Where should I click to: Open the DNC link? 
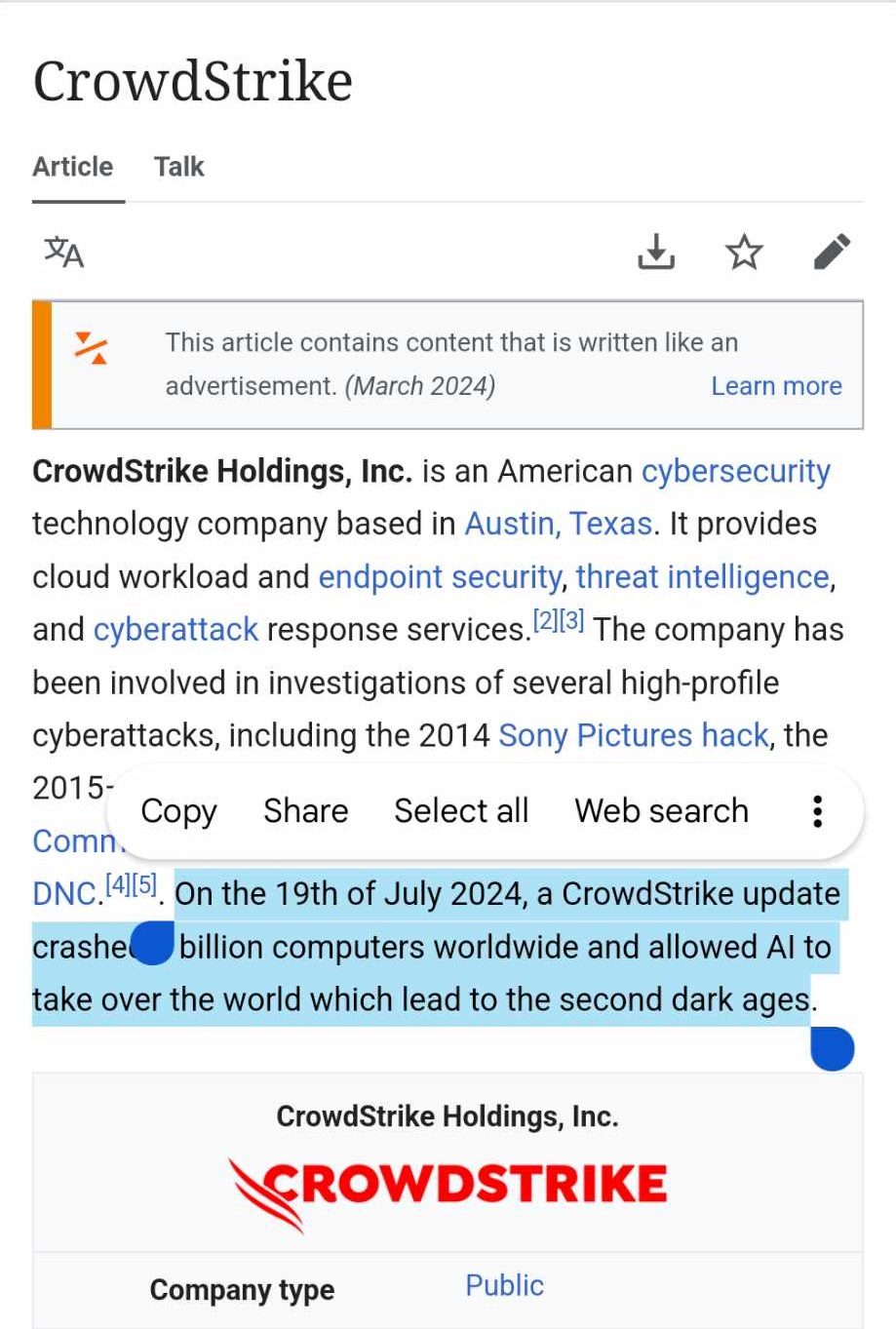(63, 893)
